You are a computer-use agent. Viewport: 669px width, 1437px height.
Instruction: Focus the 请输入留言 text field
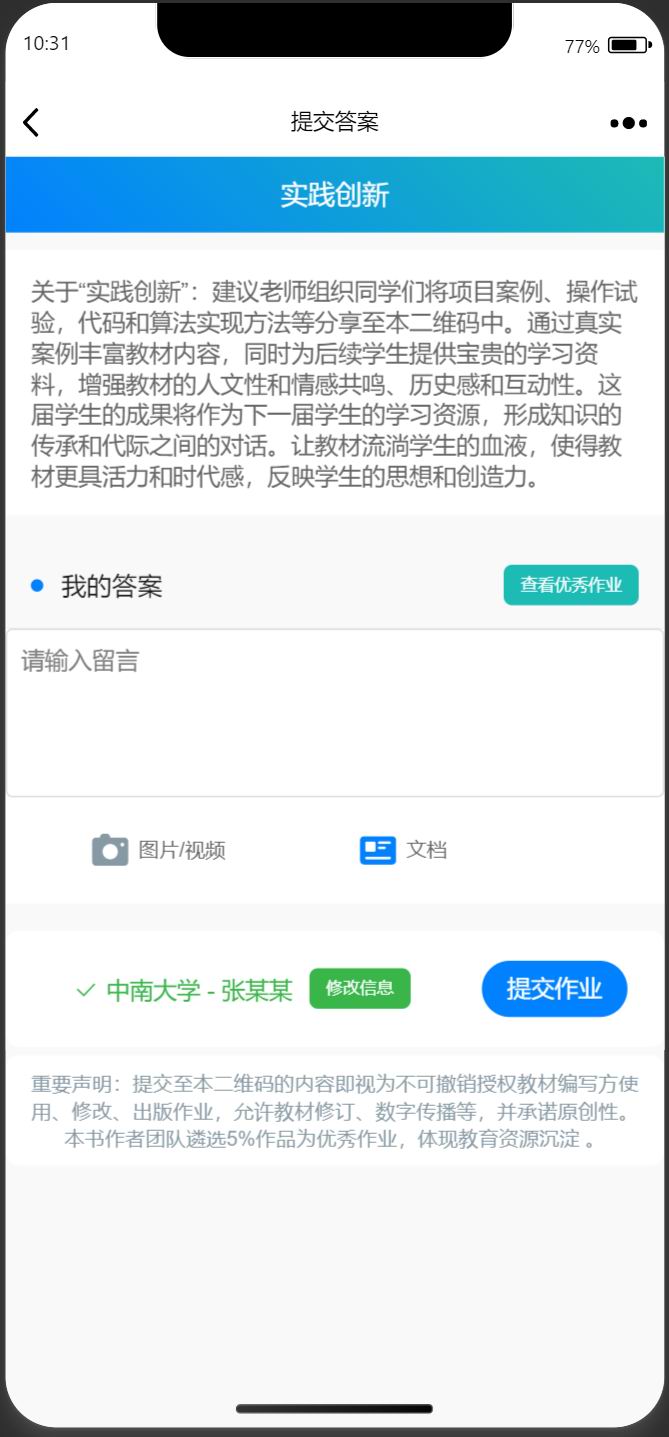(334, 712)
